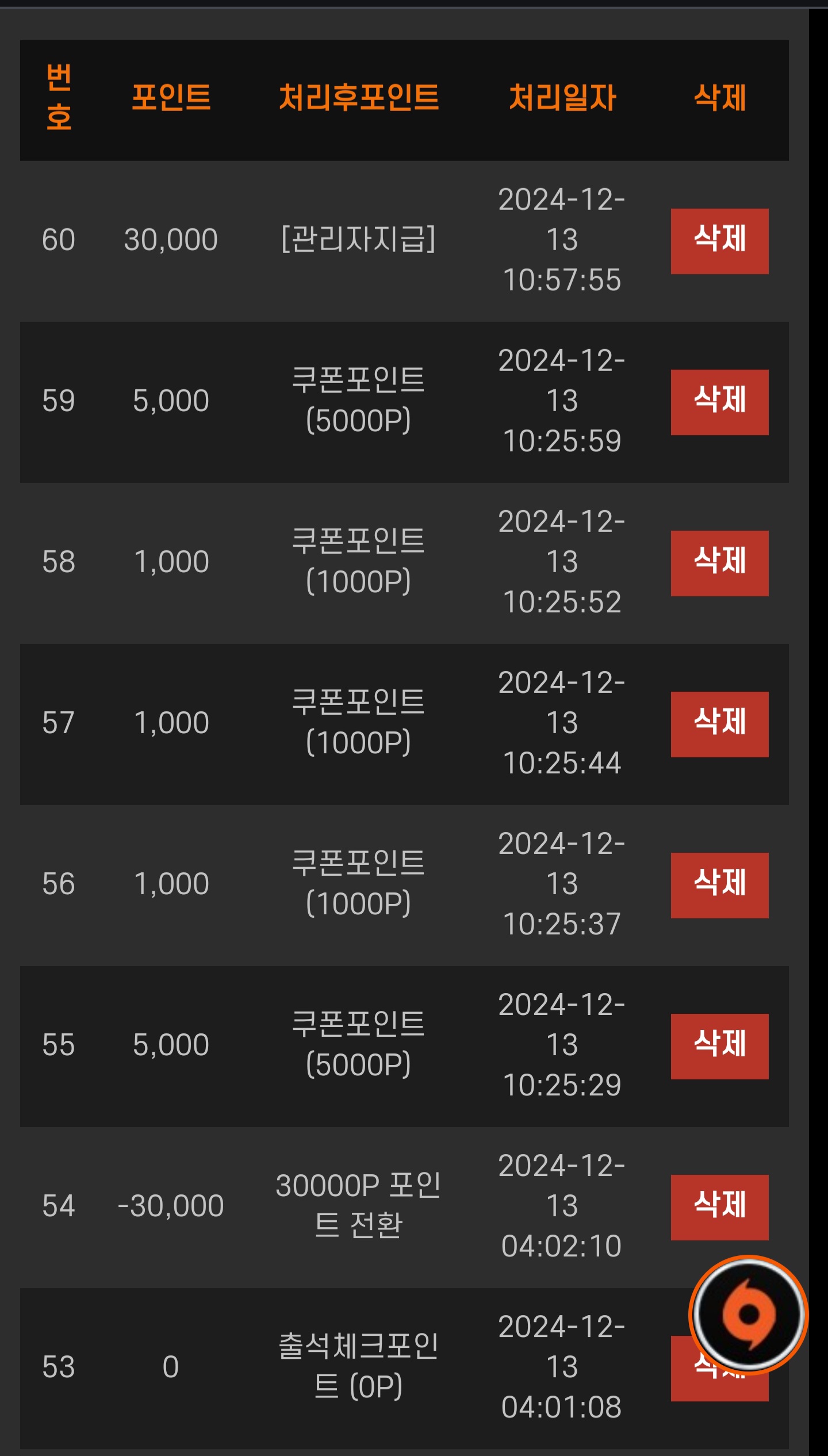Image resolution: width=828 pixels, height=1456 pixels.
Task: Remove row 54 with -30,000 point conversion
Action: pyautogui.click(x=719, y=1207)
